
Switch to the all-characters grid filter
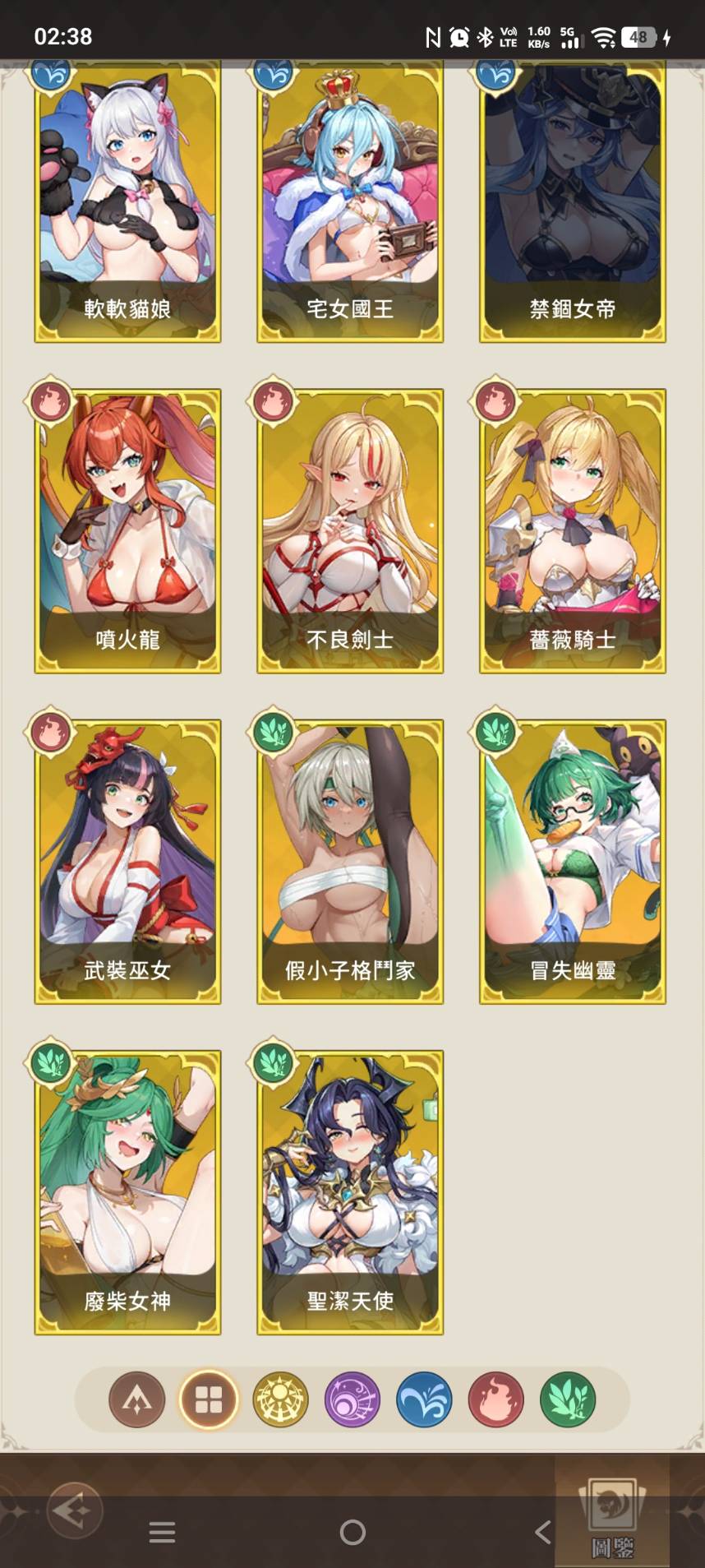pos(209,1399)
